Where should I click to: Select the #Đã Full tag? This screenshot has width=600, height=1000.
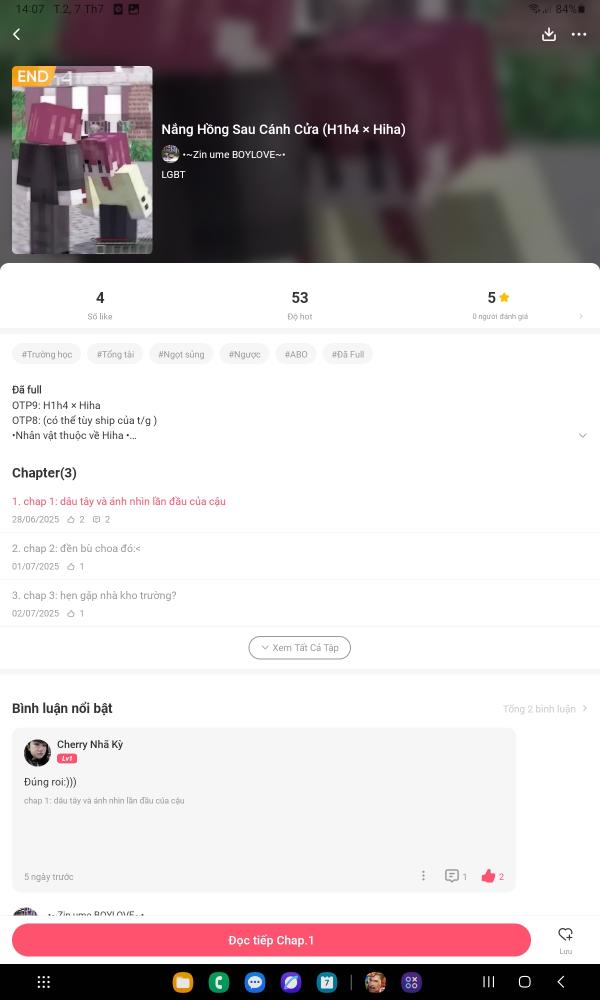(x=348, y=354)
